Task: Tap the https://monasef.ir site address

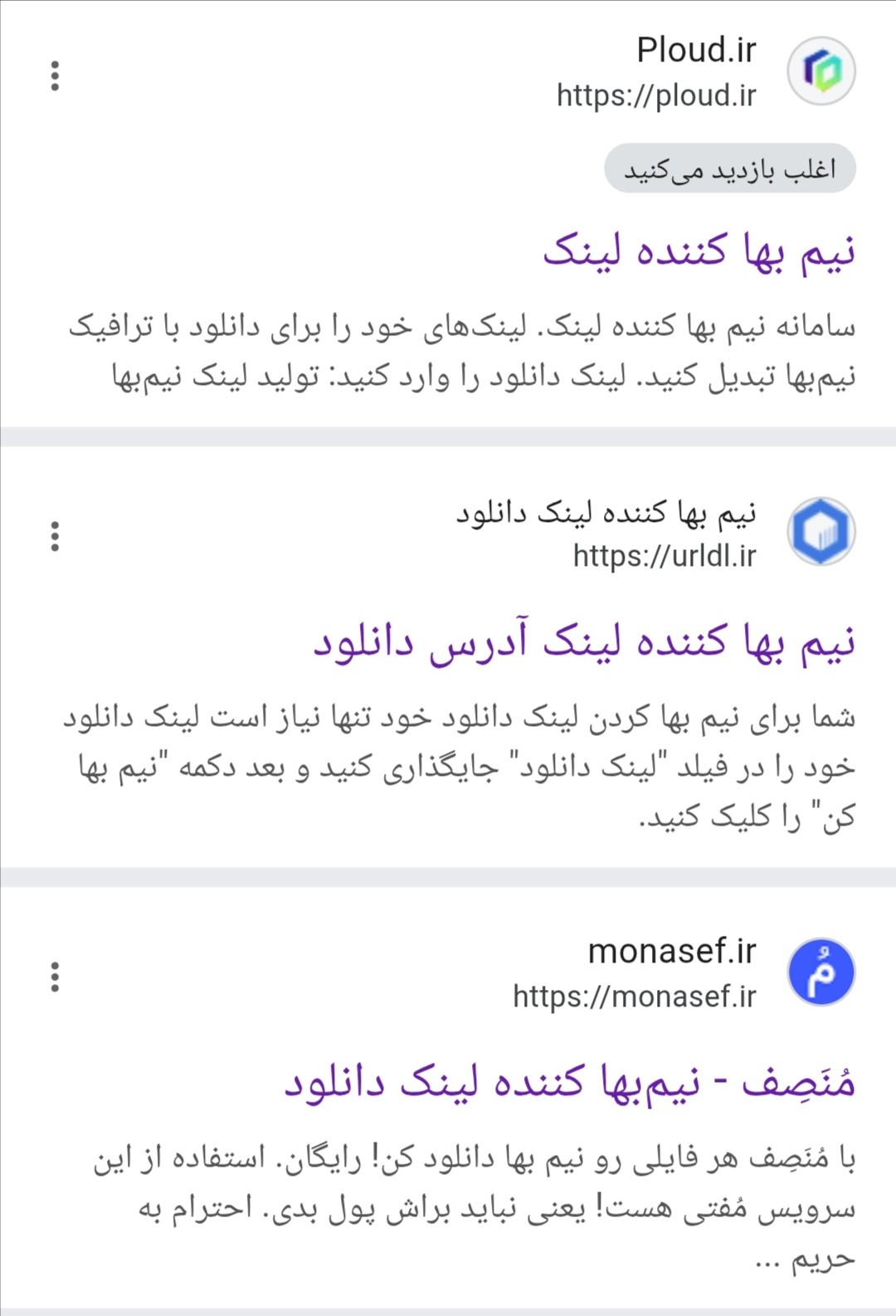Action: (x=634, y=996)
